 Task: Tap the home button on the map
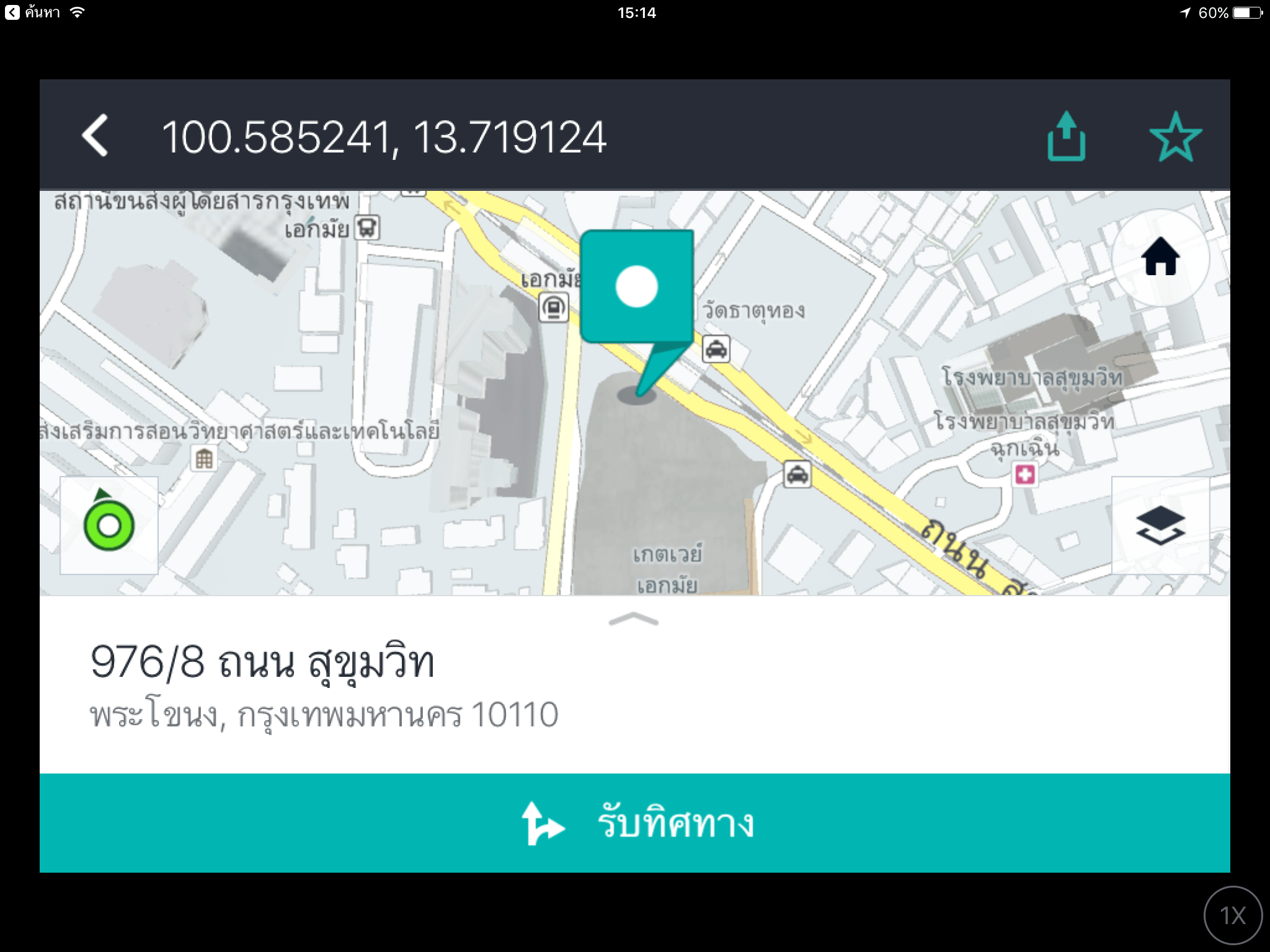pos(1160,257)
